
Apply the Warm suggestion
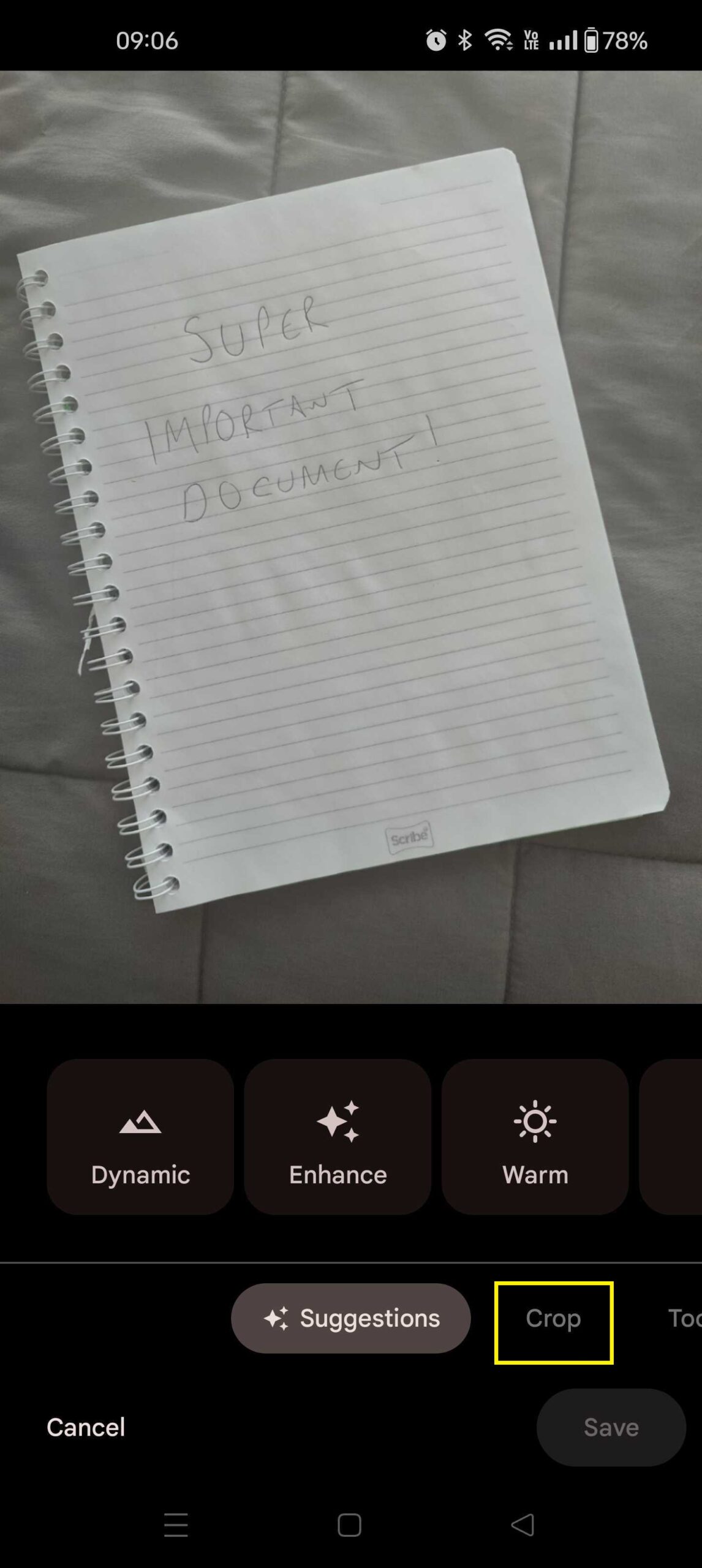click(535, 1137)
